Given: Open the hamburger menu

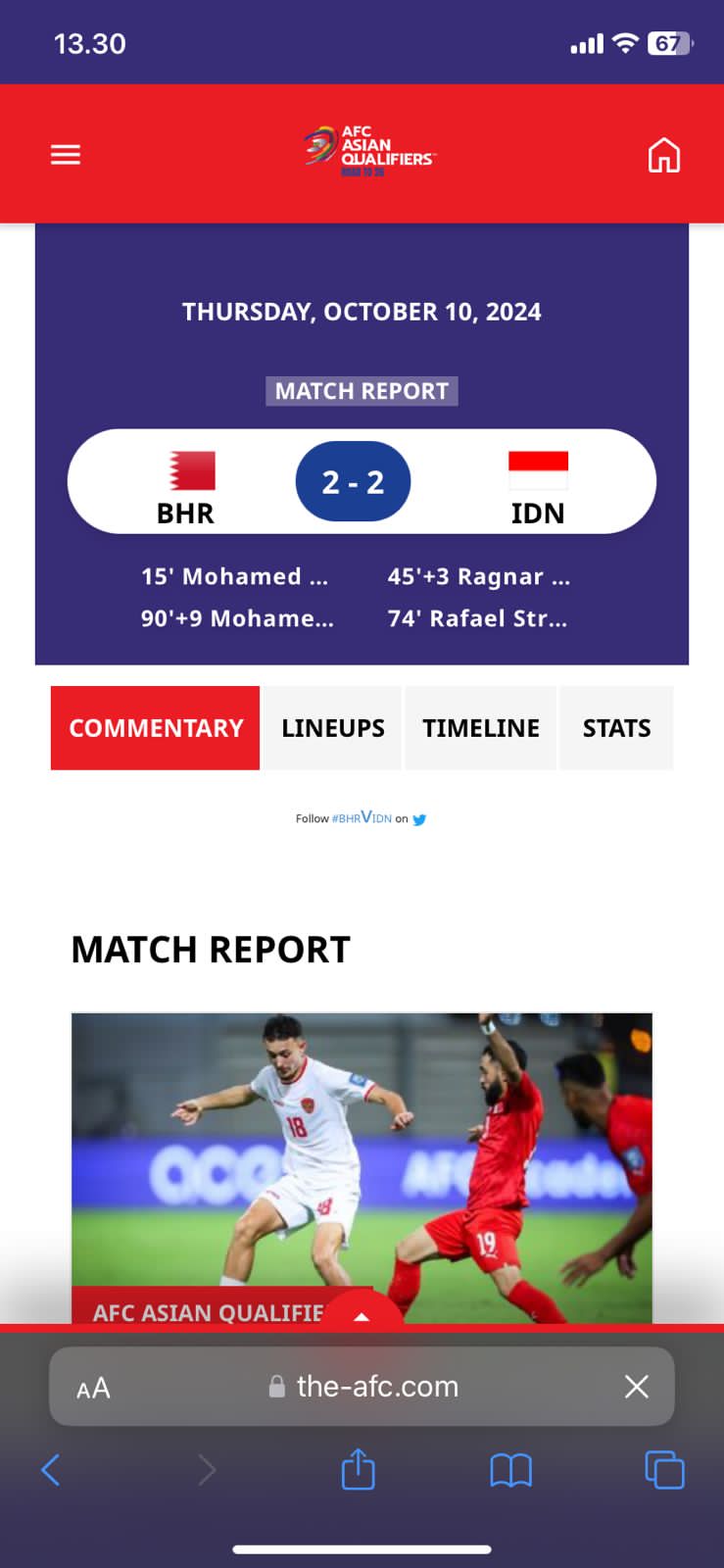Looking at the screenshot, I should [66, 155].
